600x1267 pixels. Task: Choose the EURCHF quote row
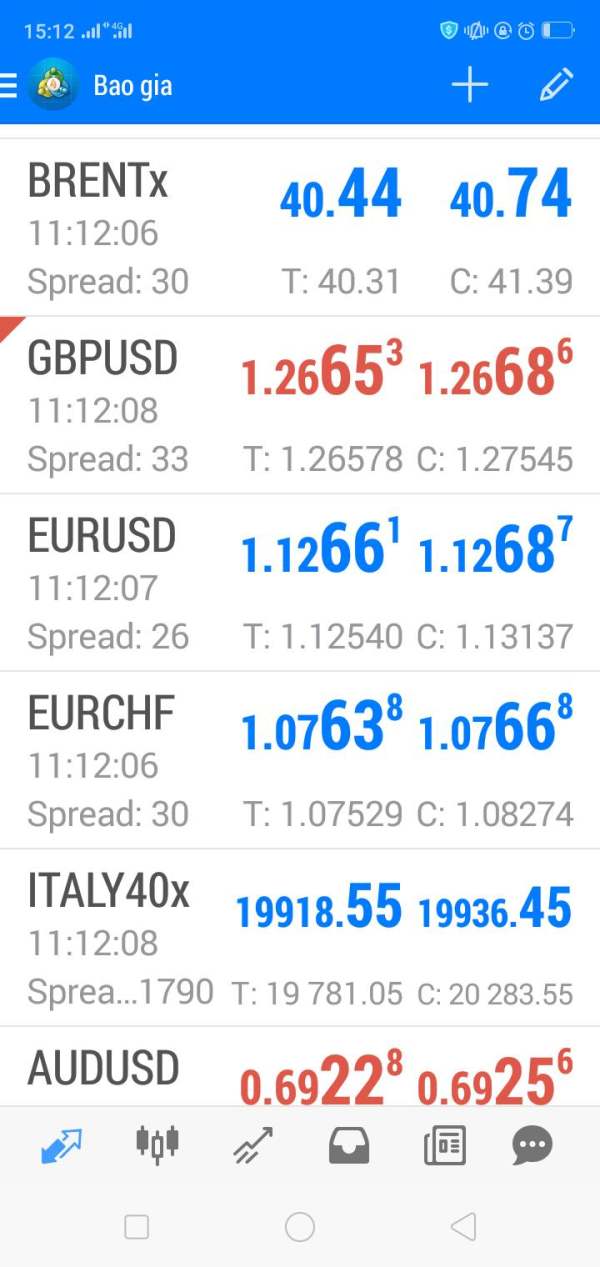pos(300,760)
